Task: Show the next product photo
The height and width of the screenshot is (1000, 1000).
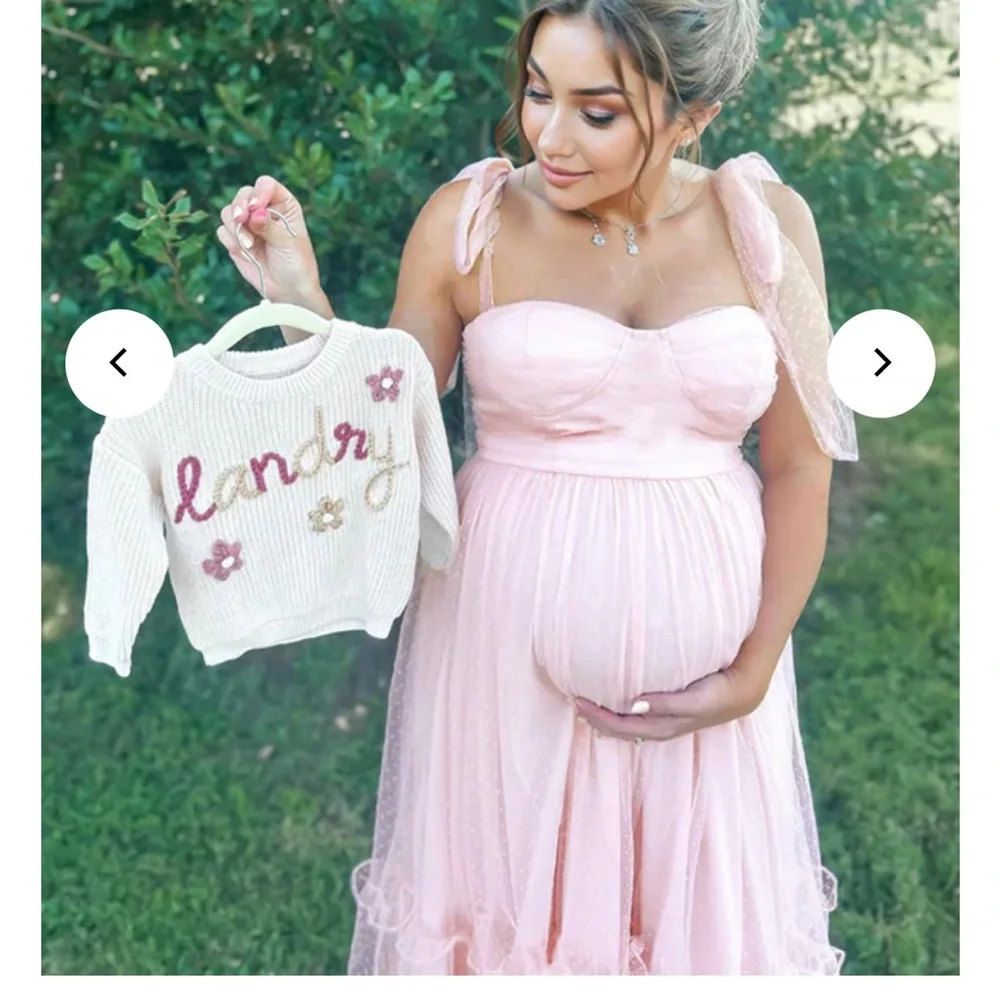Action: (x=881, y=363)
